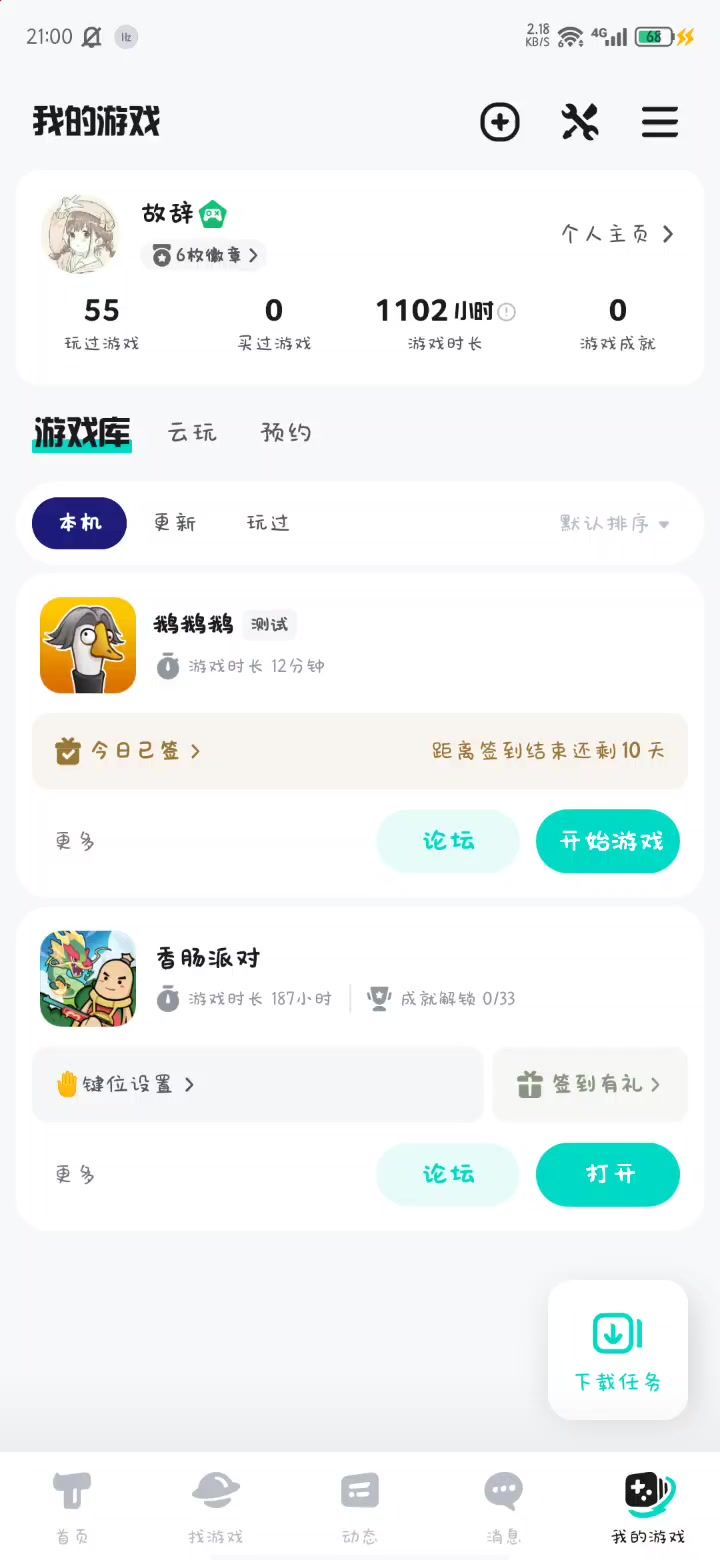Viewport: 720px width, 1560px height.
Task: Open the hamburger menu
Action: [x=660, y=122]
